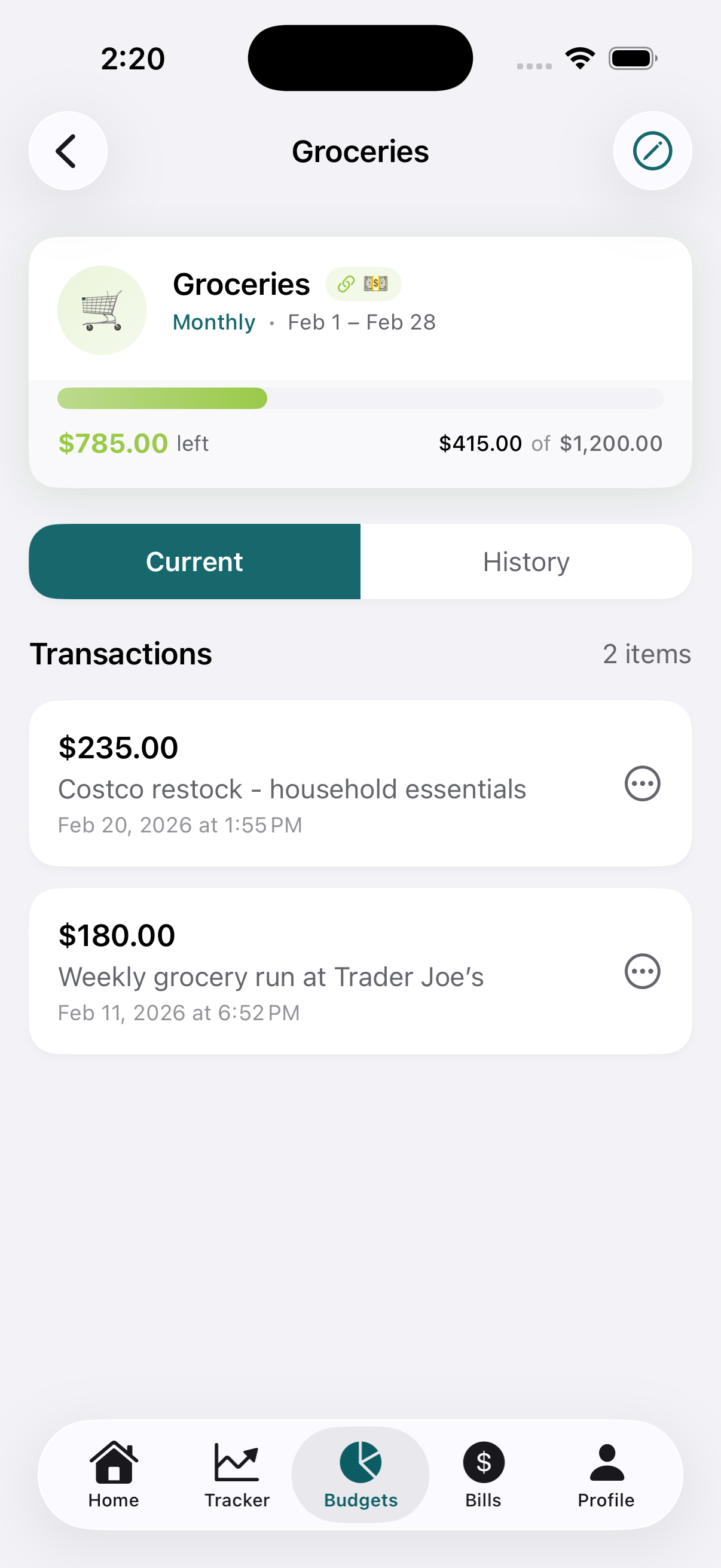Select the shopping cart budget icon
Image resolution: width=721 pixels, height=1568 pixels.
[x=102, y=310]
